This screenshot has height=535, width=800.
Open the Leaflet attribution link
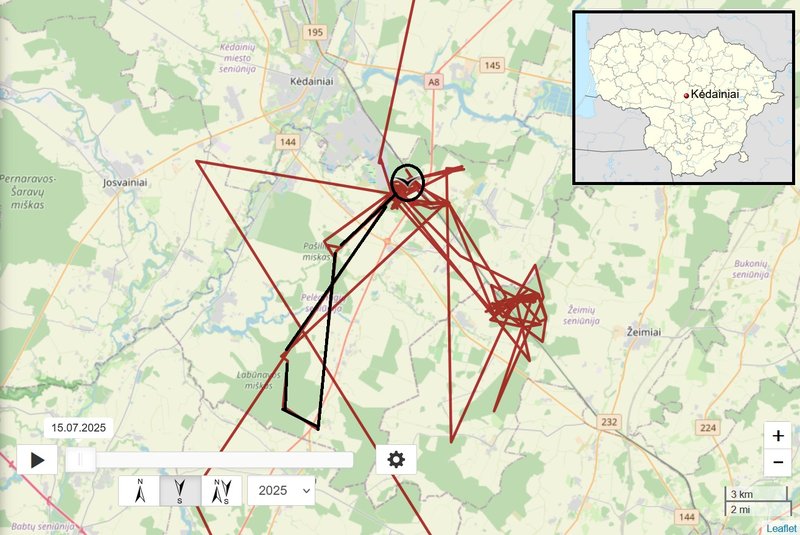pos(782,528)
